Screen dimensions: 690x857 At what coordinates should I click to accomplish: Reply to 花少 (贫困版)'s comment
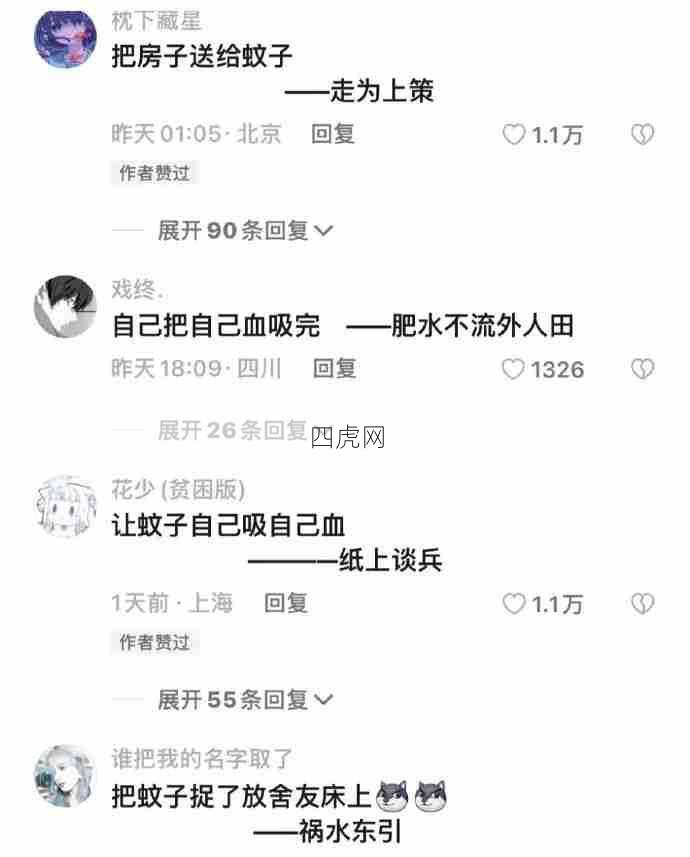(x=286, y=603)
